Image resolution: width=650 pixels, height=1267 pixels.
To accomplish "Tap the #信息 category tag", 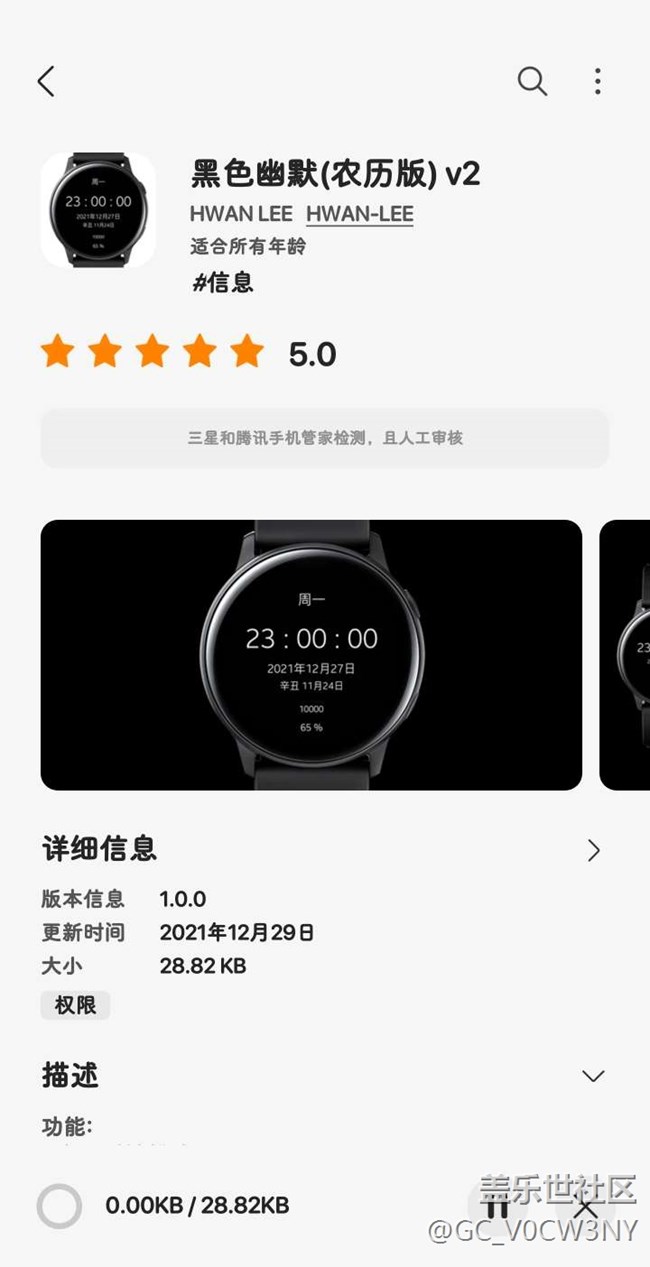I will pos(223,282).
